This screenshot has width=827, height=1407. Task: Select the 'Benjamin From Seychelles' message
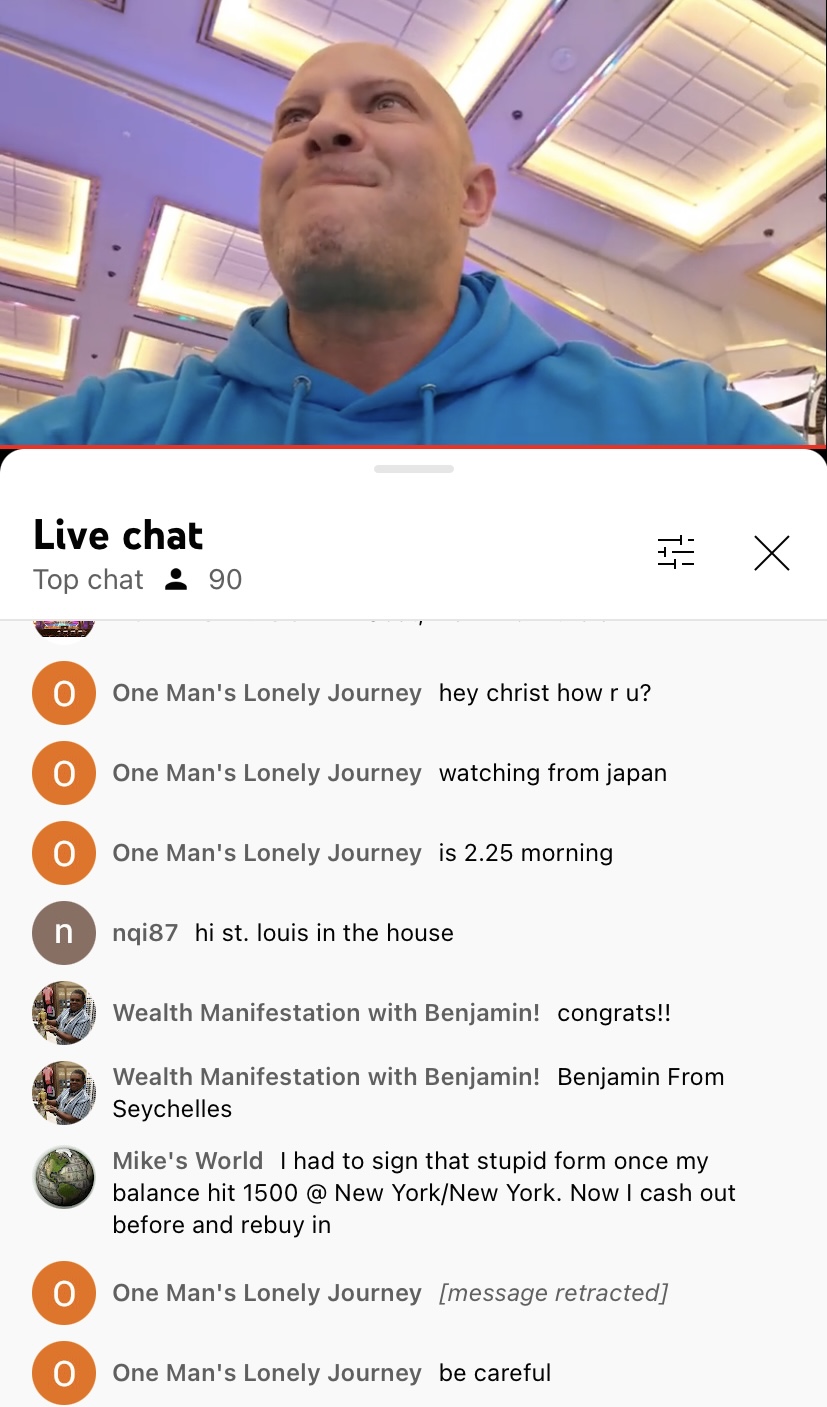coord(418,1093)
